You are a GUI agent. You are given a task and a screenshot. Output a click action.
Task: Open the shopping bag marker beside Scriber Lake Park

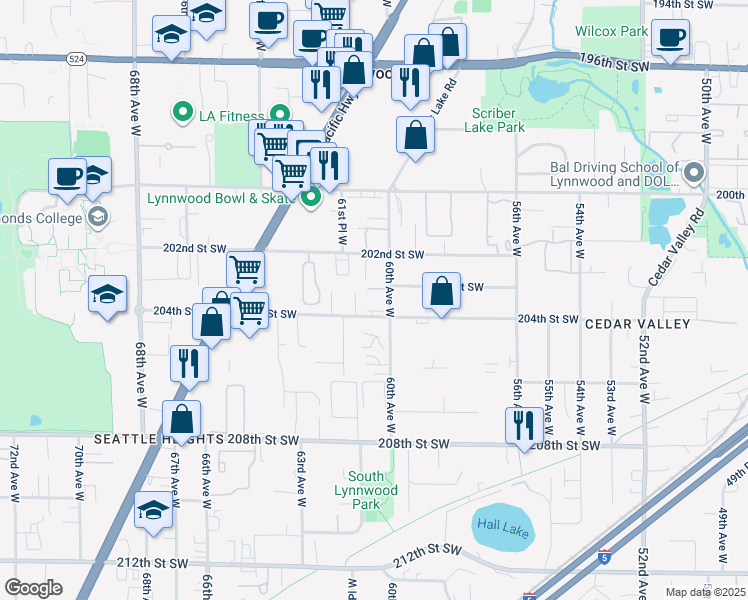(x=415, y=139)
